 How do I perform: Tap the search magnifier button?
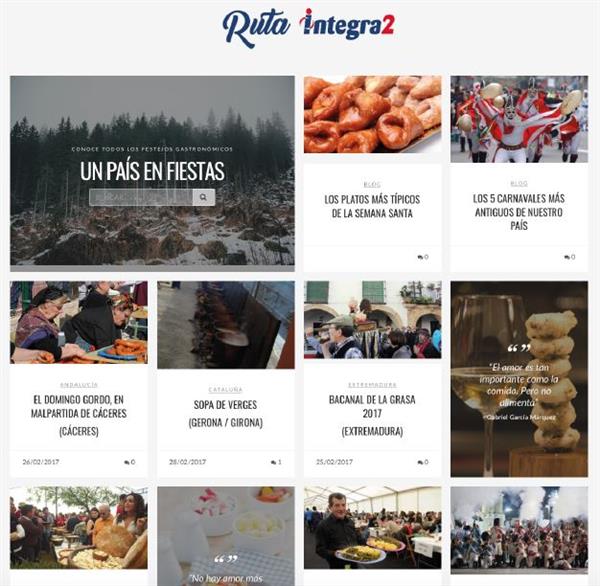pyautogui.click(x=203, y=198)
